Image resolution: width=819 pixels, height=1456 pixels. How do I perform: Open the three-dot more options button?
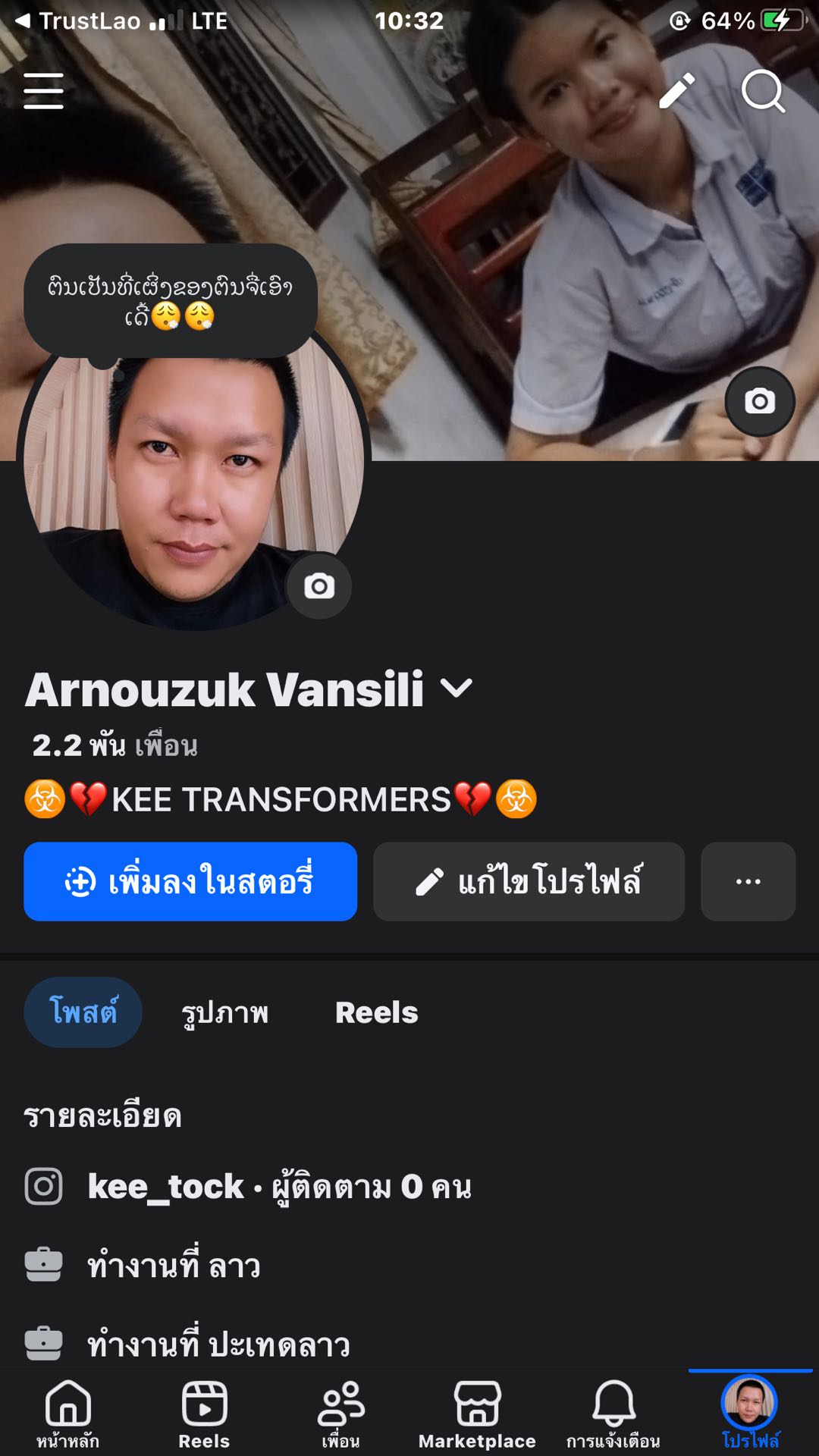(748, 882)
